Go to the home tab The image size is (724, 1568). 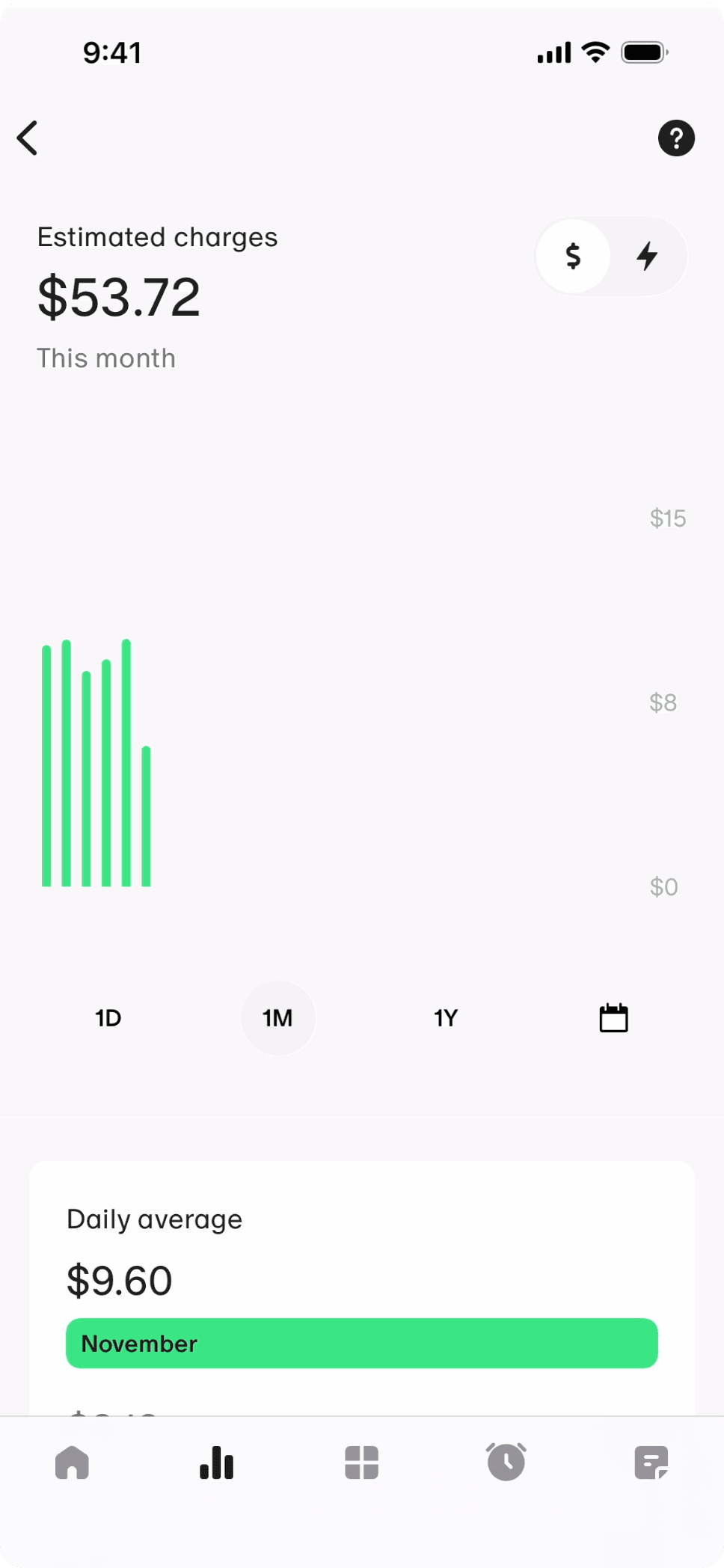(x=73, y=1463)
